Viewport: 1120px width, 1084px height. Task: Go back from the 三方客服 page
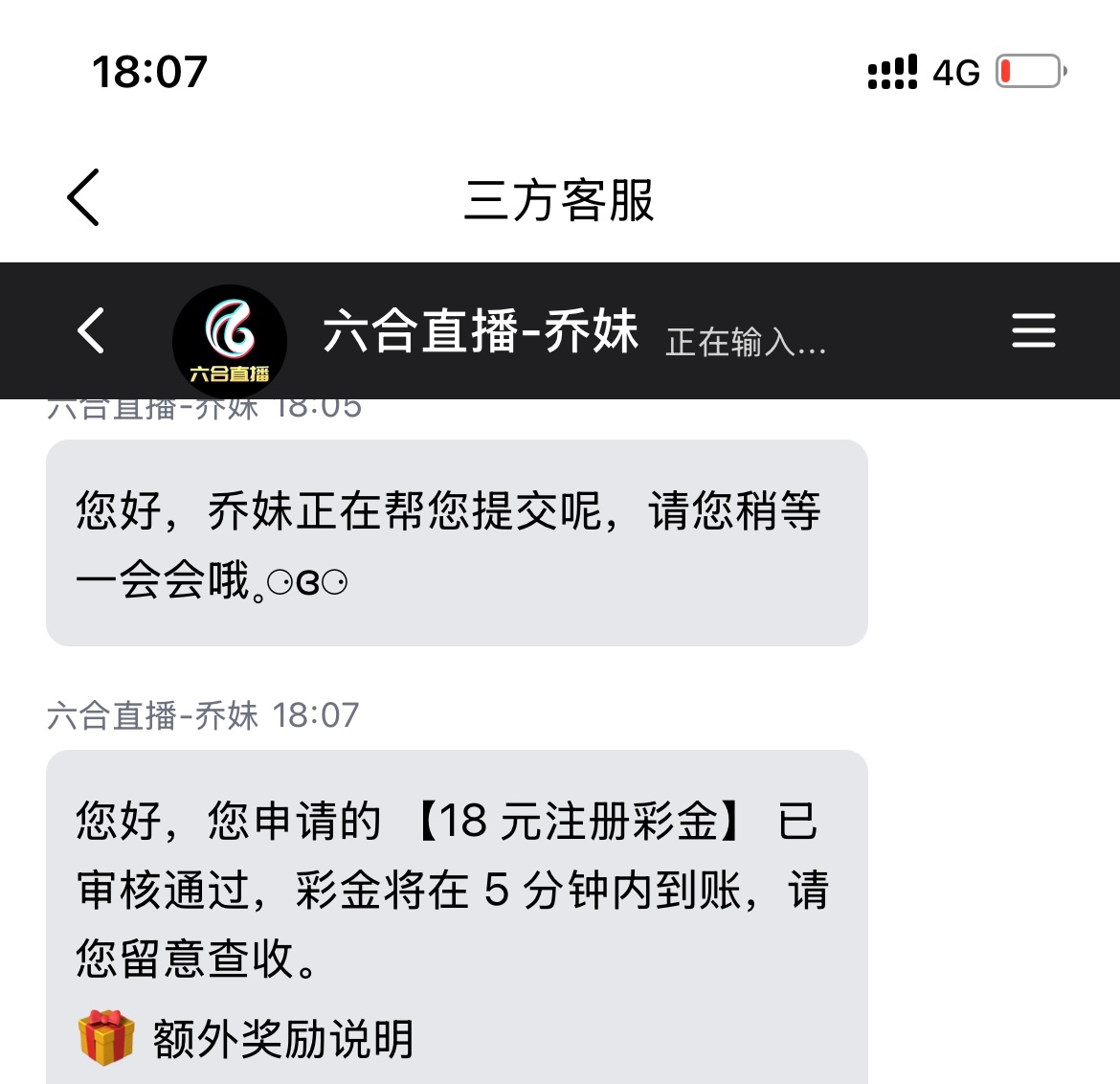point(83,198)
